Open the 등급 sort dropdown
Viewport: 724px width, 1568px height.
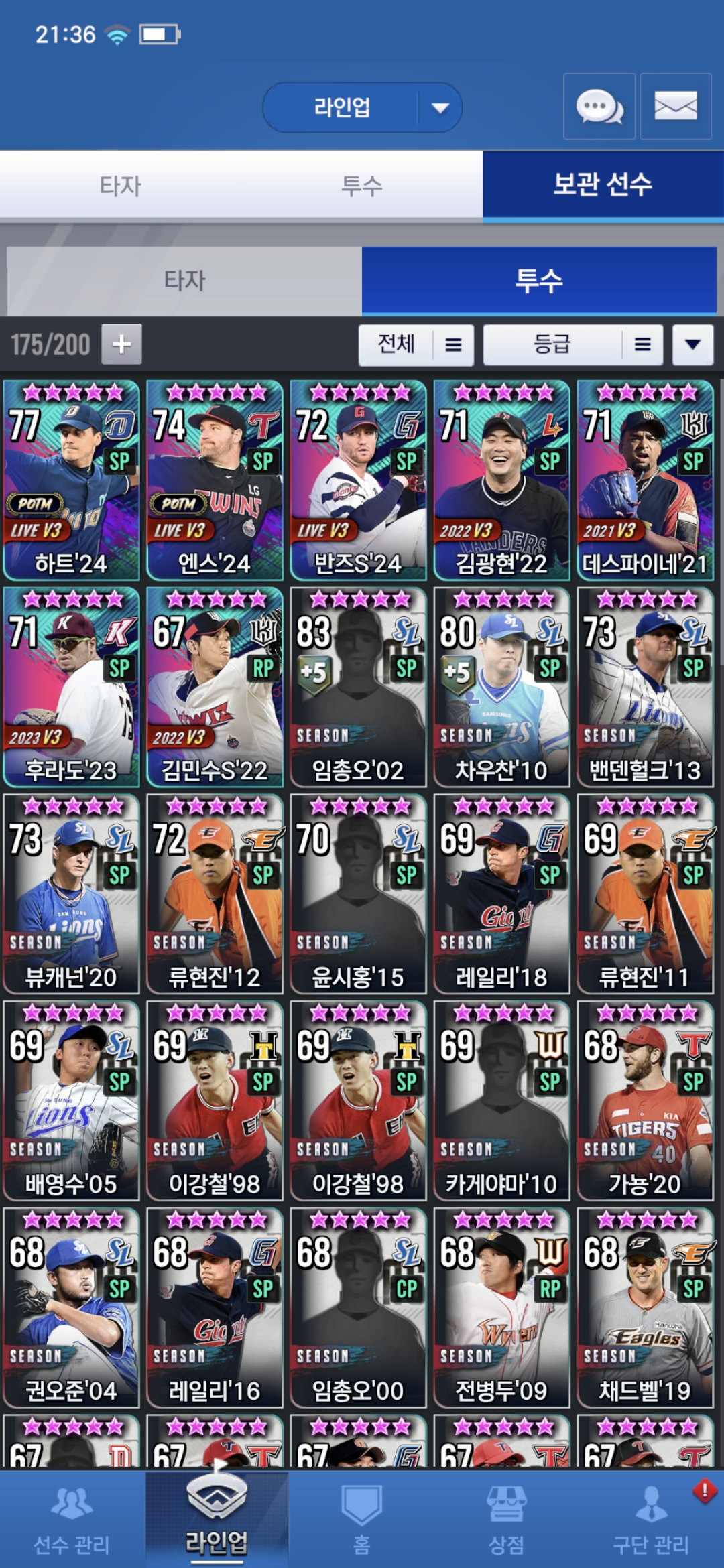(x=573, y=345)
